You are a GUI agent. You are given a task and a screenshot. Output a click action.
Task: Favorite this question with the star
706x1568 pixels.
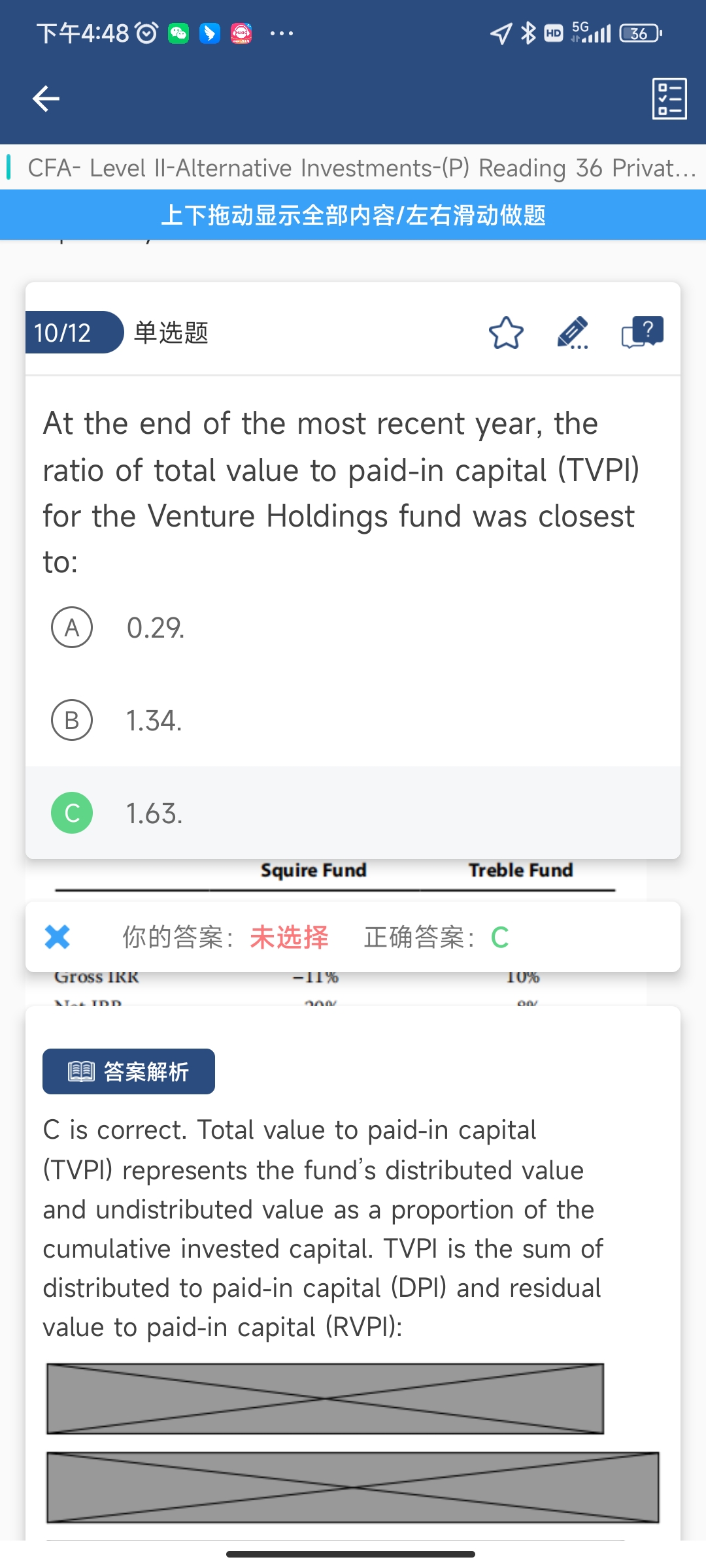[506, 333]
